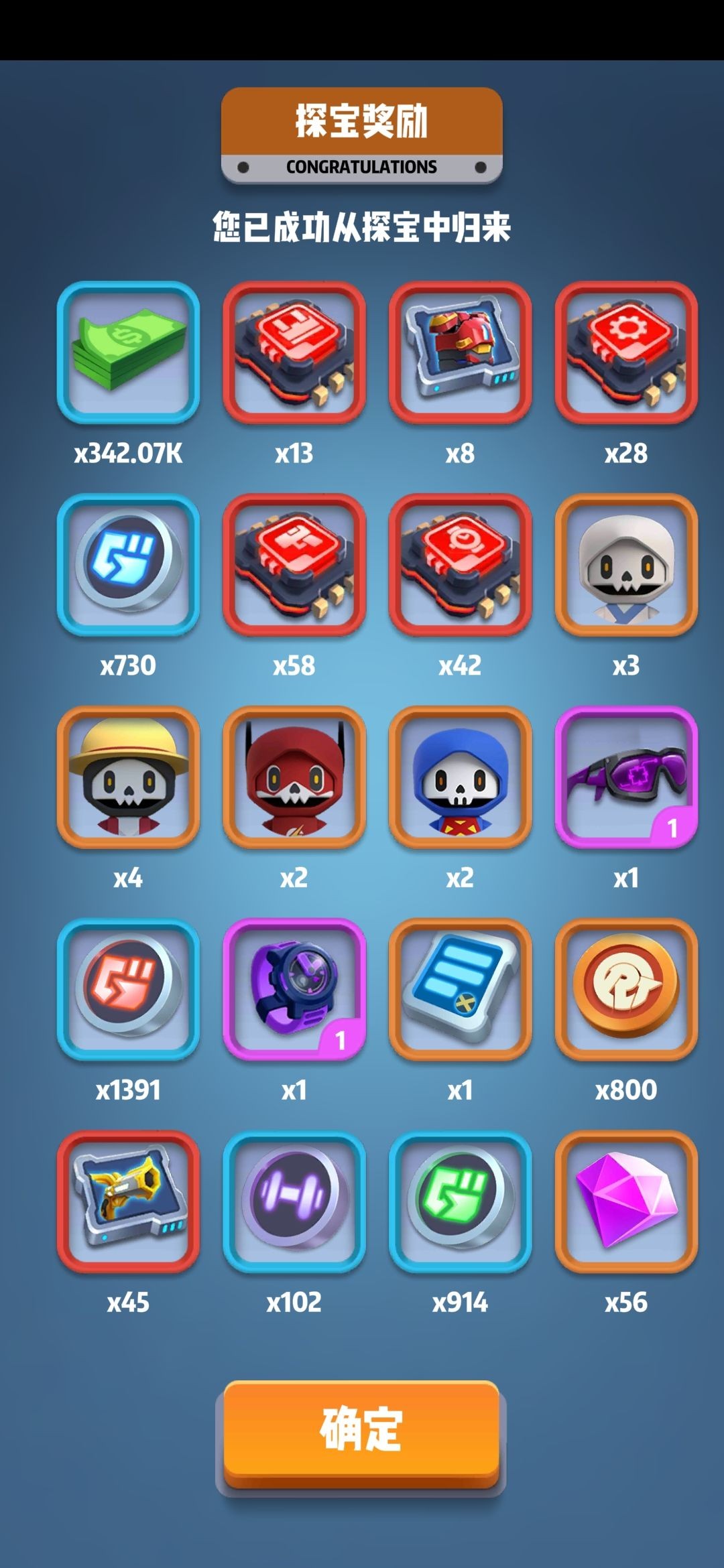Viewport: 724px width, 1568px height.
Task: Confirm rewards with the 确定 button
Action: click(361, 1429)
